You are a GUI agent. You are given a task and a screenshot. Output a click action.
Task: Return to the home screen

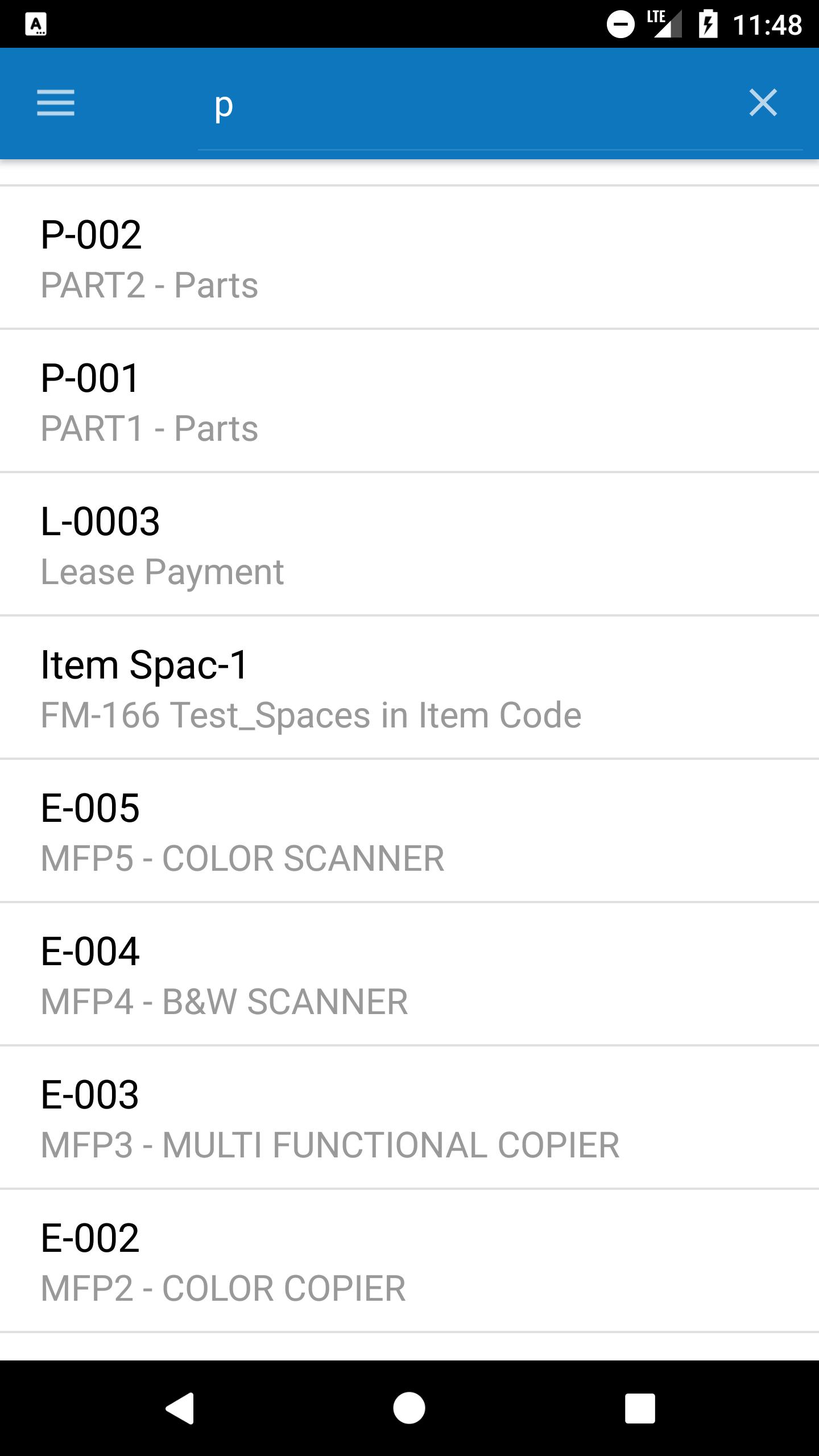[409, 1408]
